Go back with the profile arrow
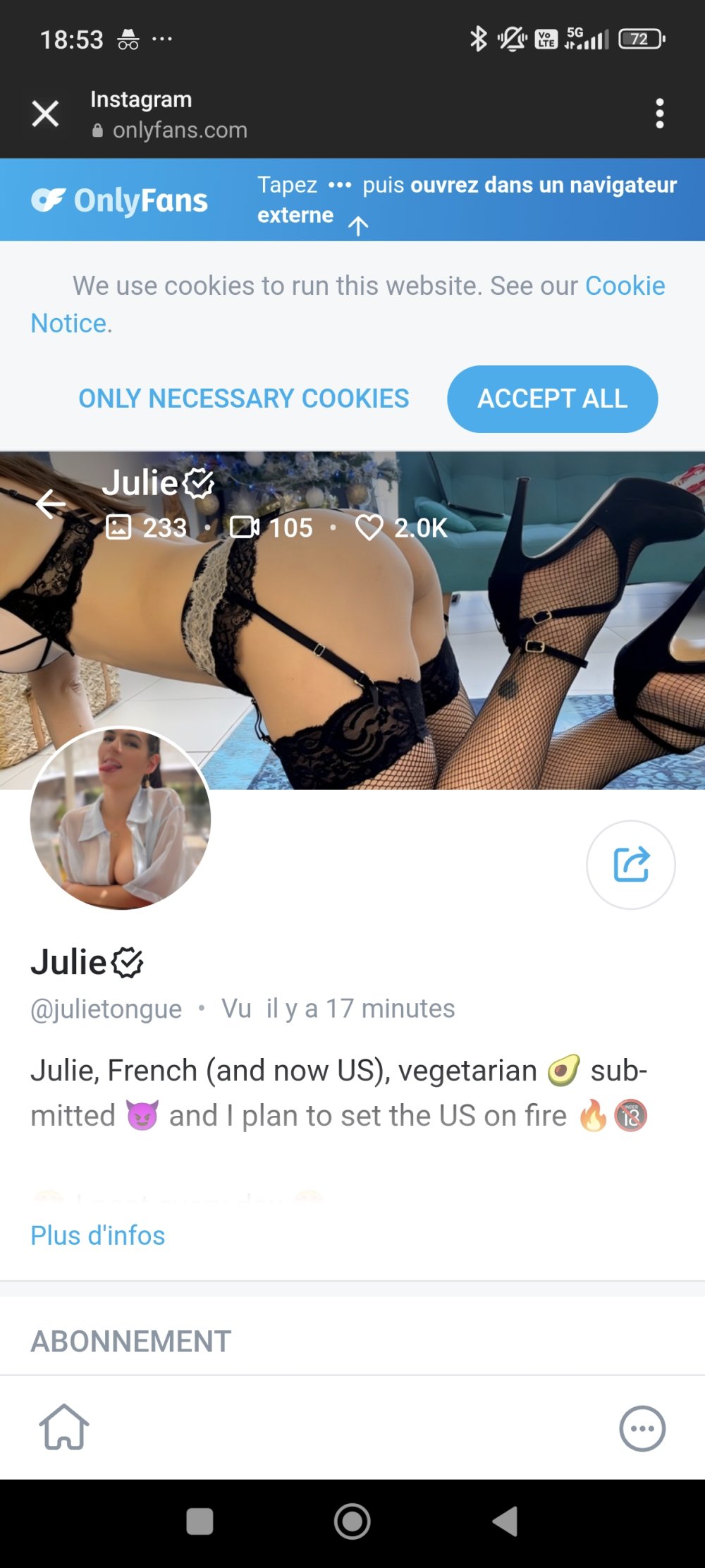Screen dimensions: 705x1568 [51, 504]
